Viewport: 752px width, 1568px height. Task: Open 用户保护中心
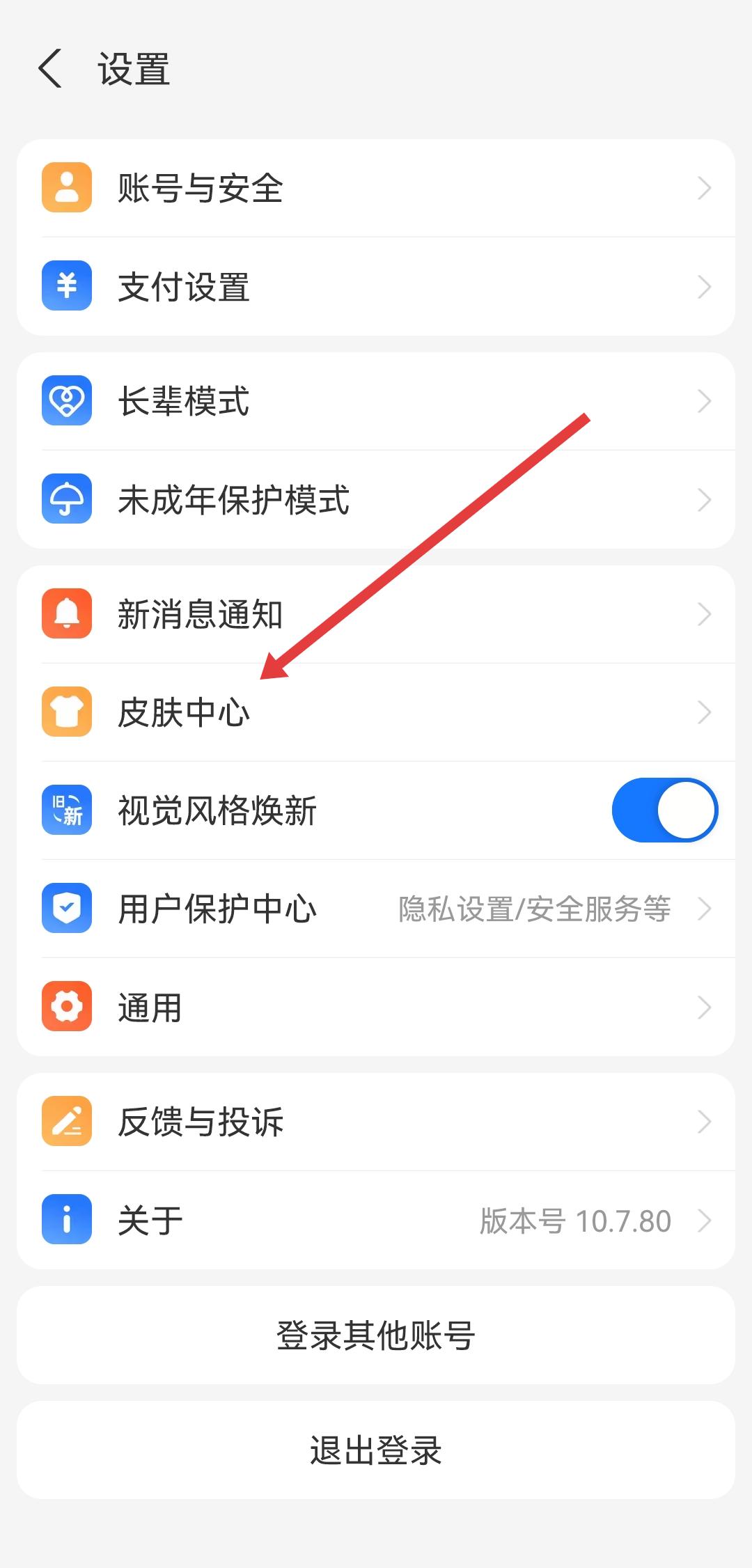(376, 909)
